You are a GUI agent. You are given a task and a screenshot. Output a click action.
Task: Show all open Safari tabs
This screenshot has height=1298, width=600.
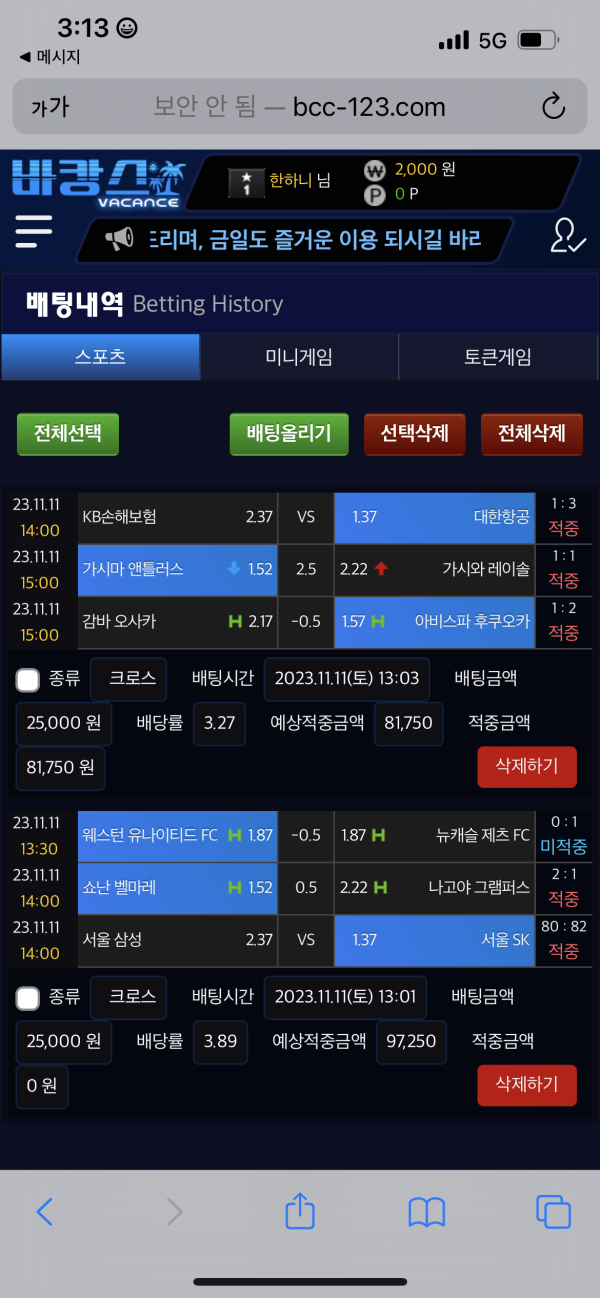coord(553,1212)
